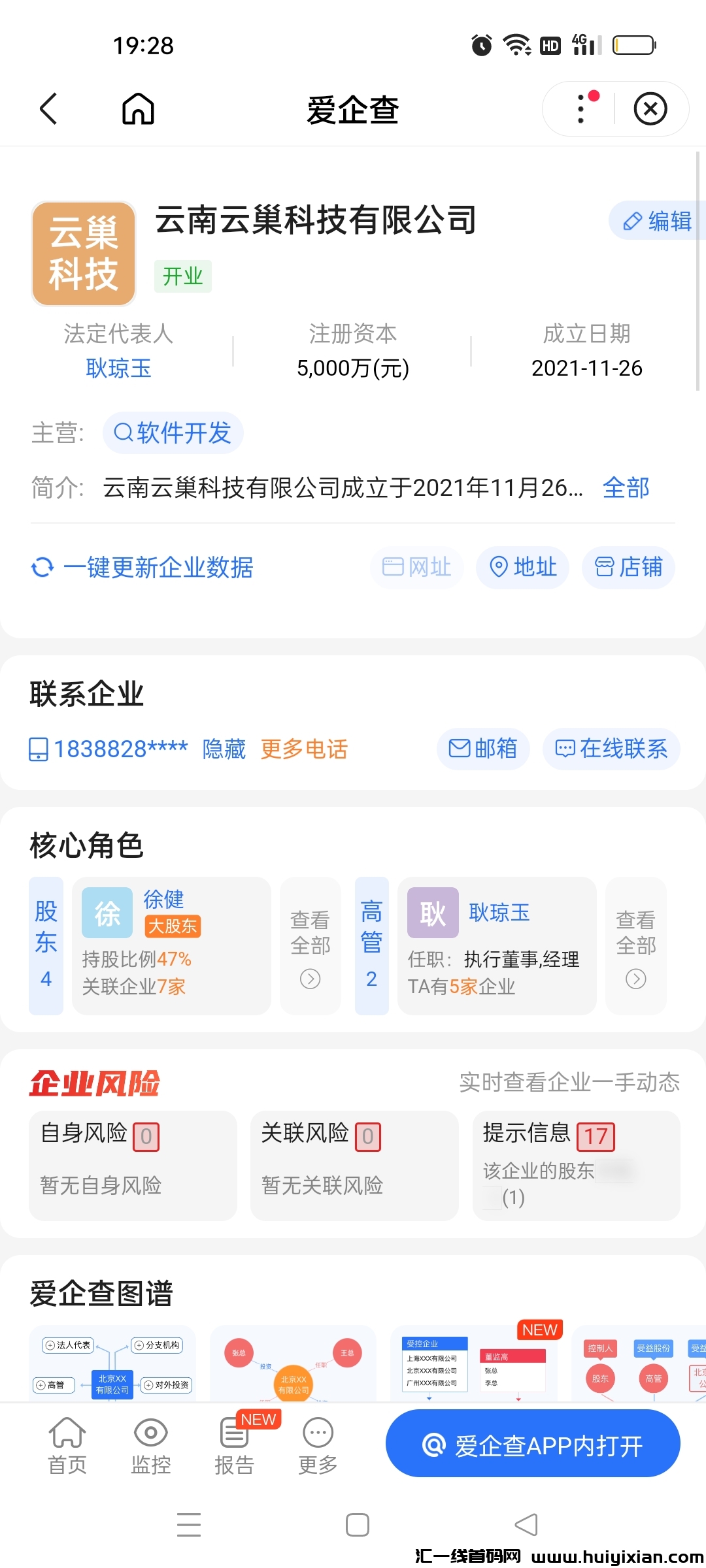706x1568 pixels.
Task: Close the mini-program with X button
Action: click(x=650, y=108)
